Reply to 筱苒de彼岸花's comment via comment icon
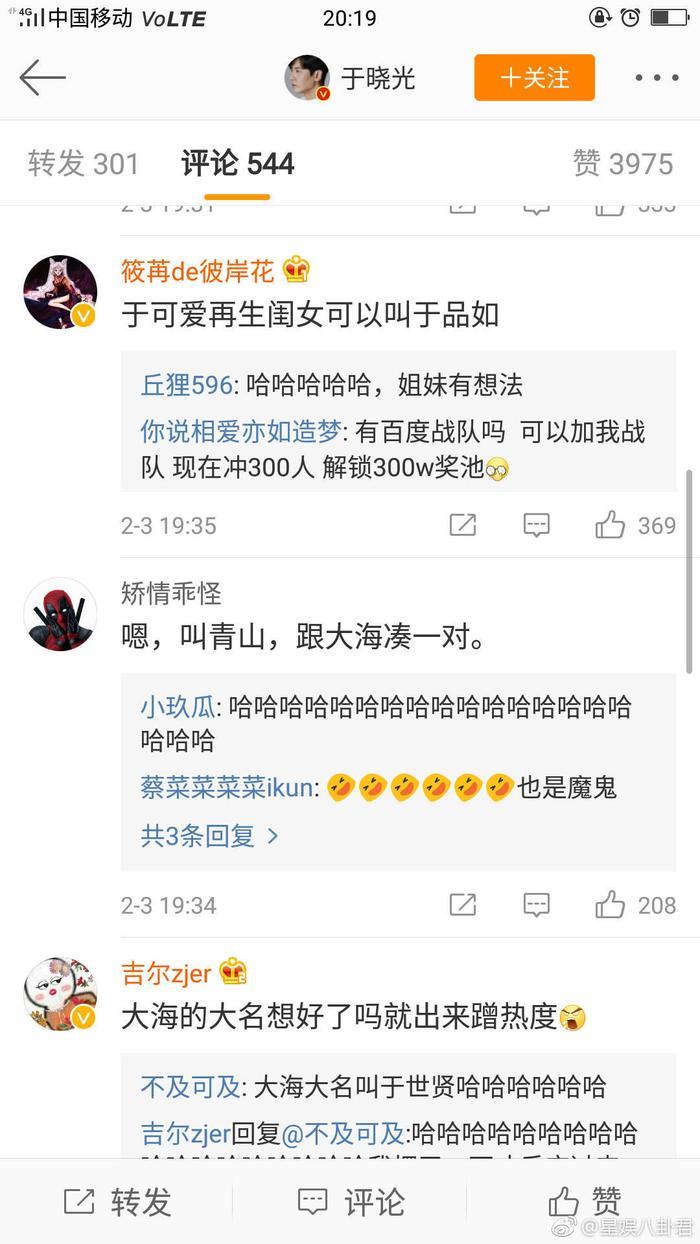 [537, 525]
